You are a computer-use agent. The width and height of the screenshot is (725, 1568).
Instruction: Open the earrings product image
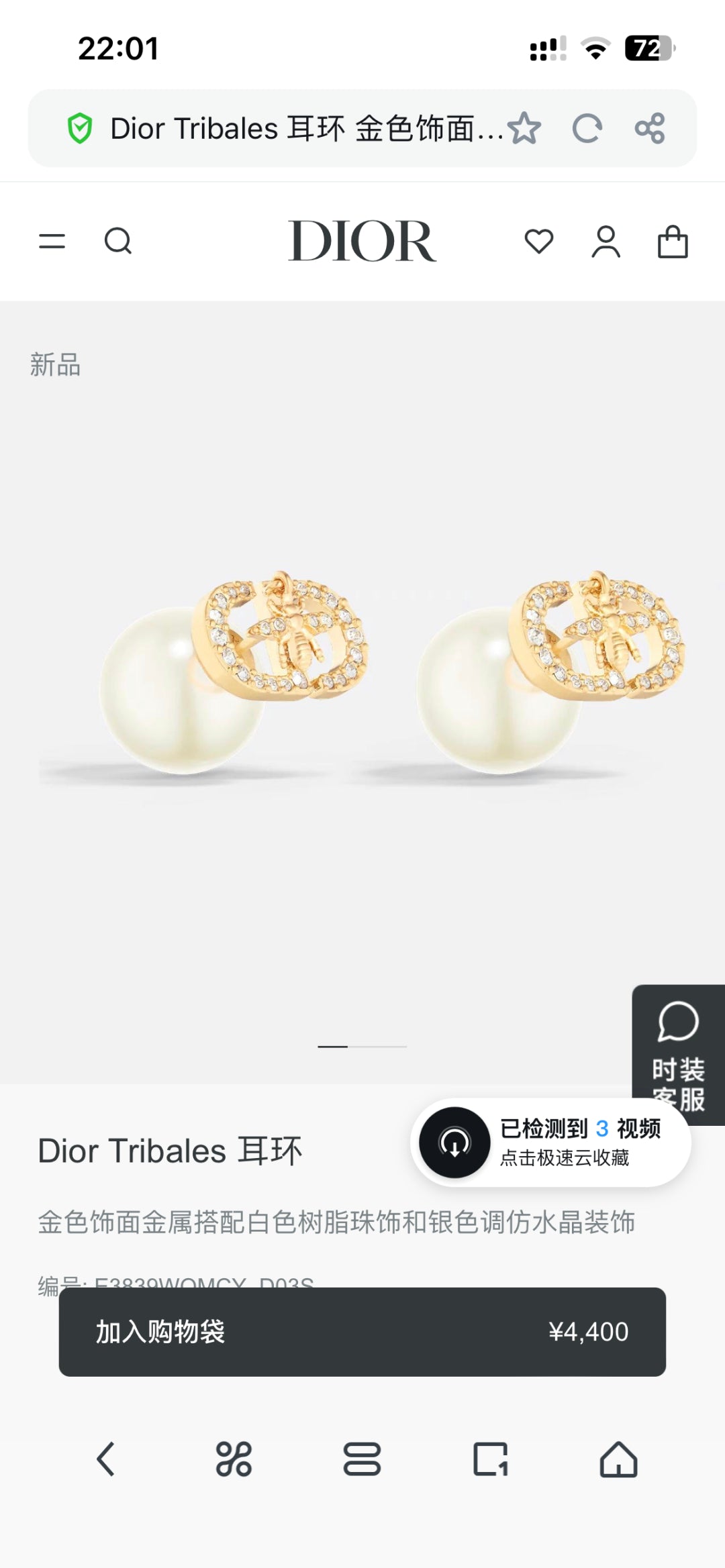(x=362, y=671)
